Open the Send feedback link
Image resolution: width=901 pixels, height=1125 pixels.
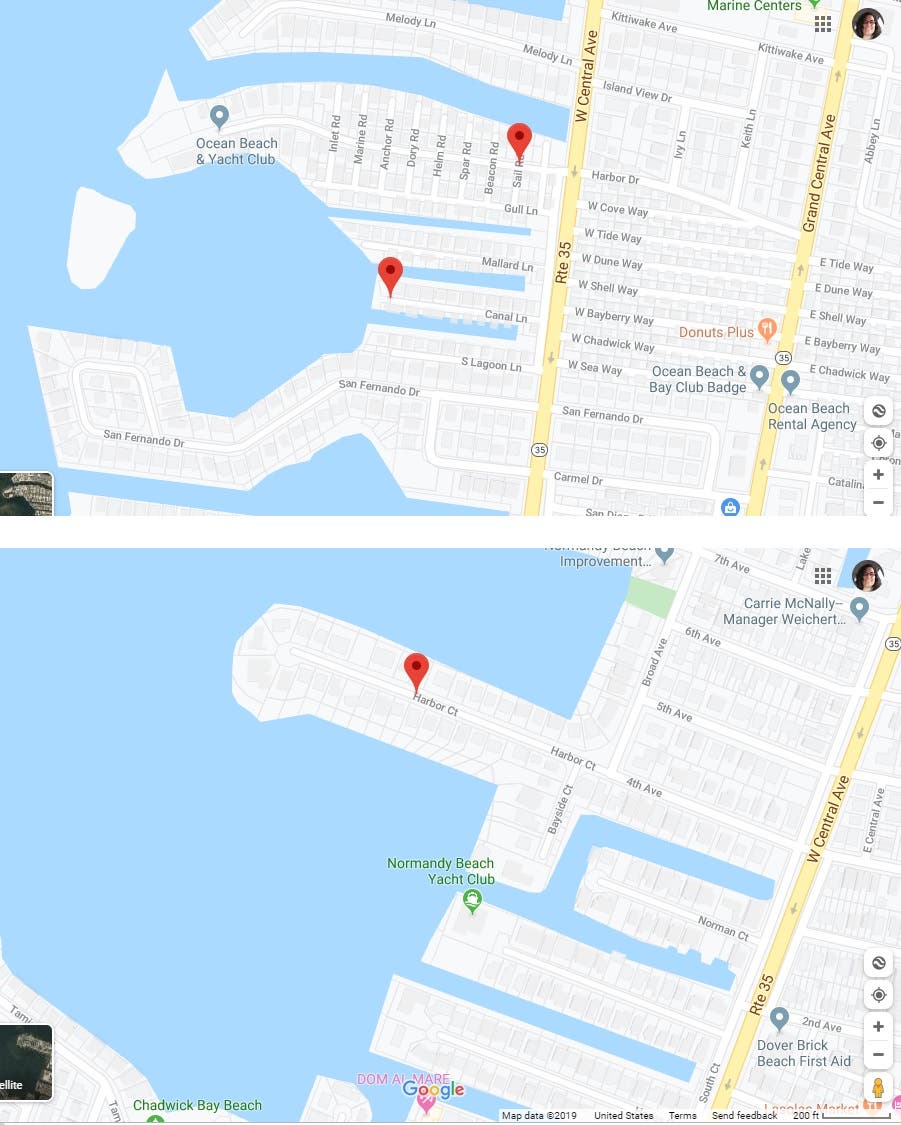(744, 1115)
